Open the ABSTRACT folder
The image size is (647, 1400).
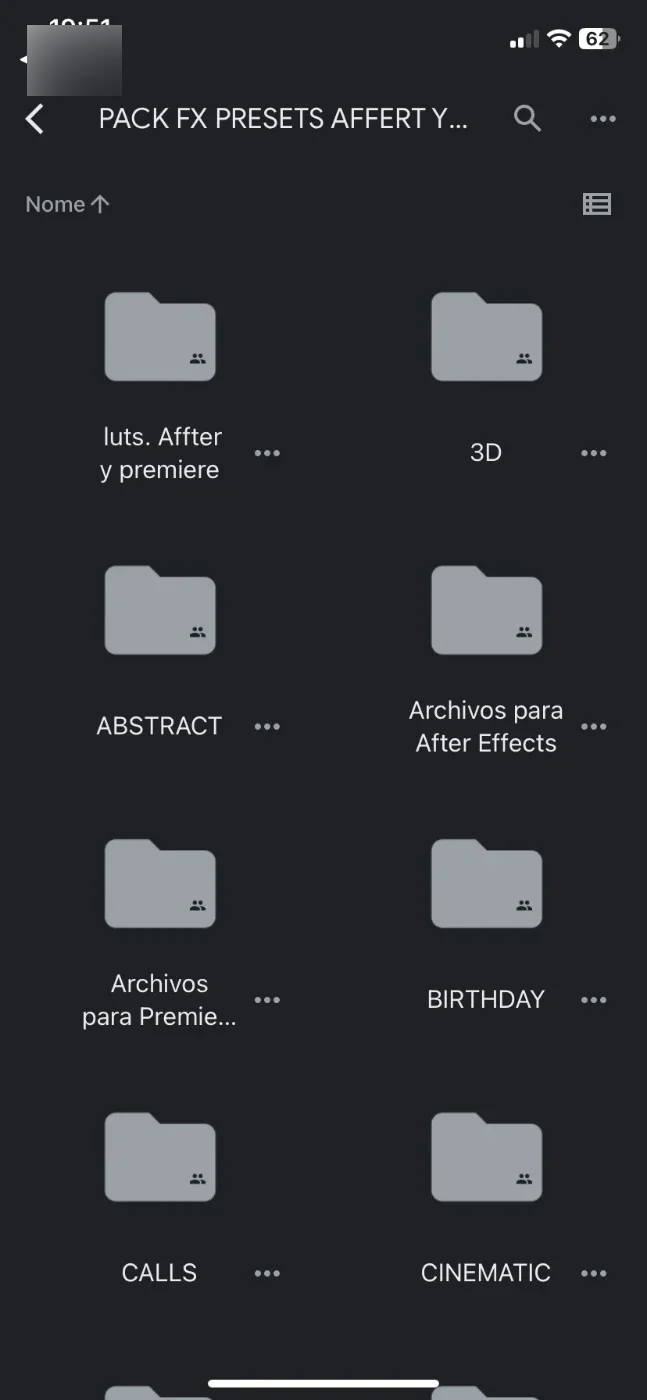coord(160,610)
